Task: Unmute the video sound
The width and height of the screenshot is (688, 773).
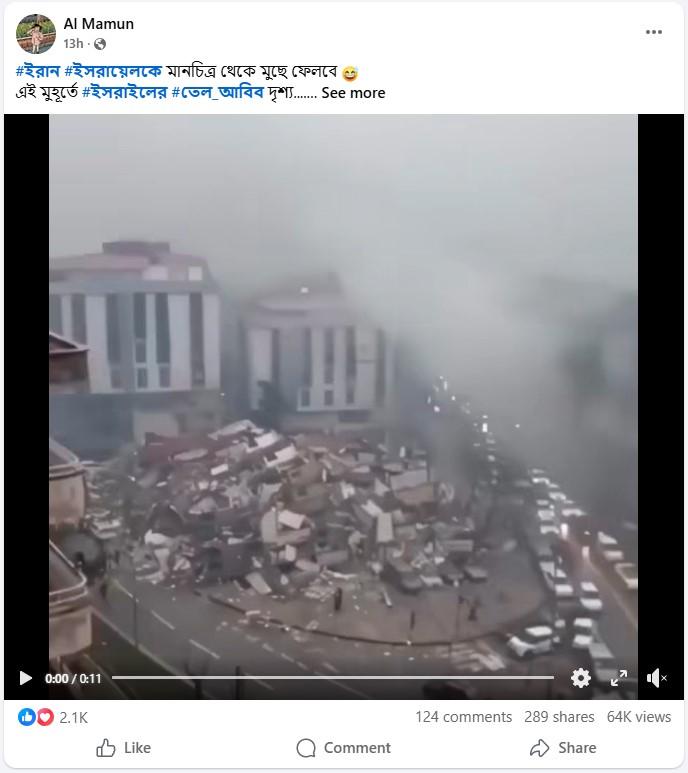Action: click(x=656, y=678)
